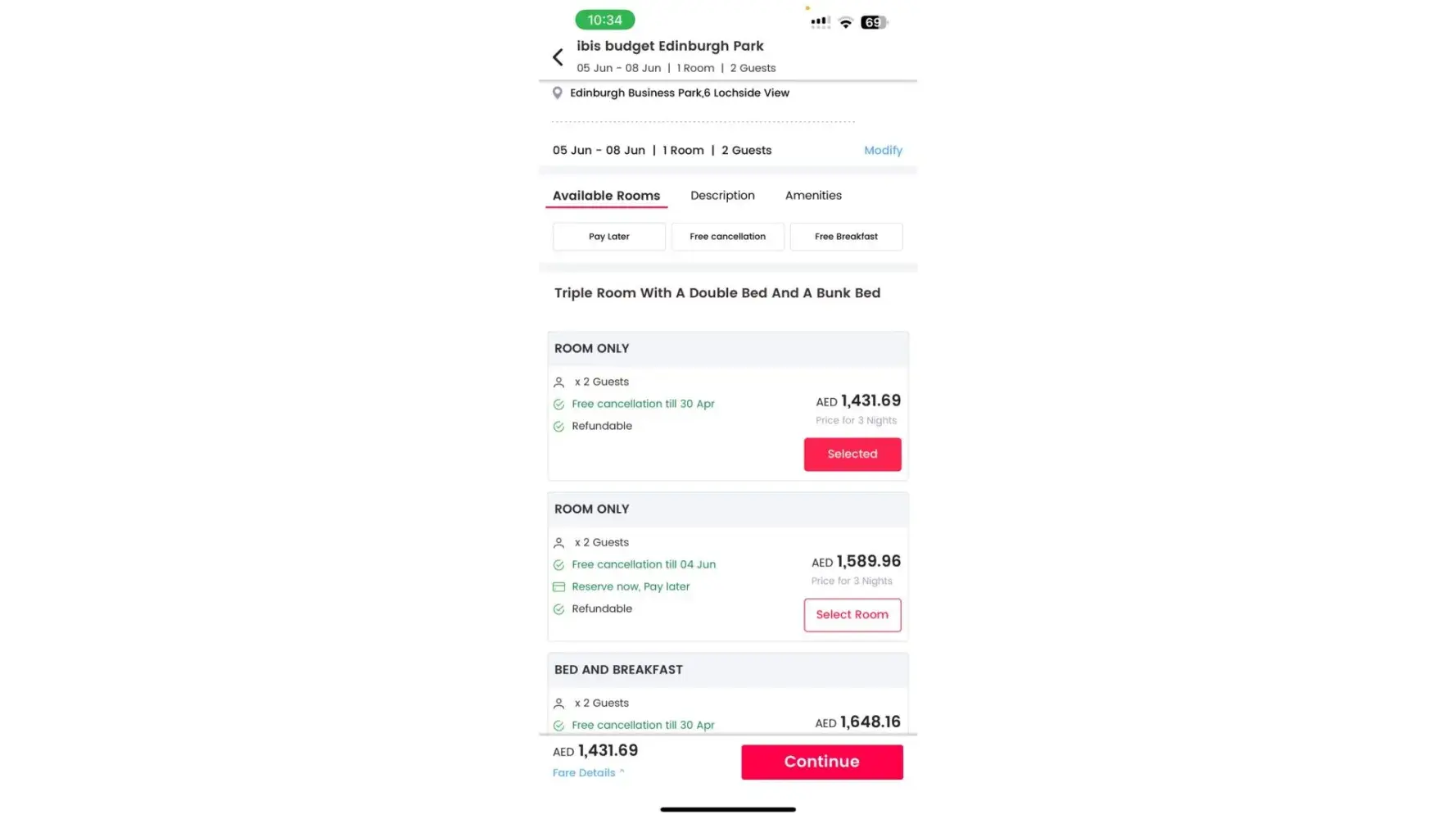This screenshot has width=1456, height=819.
Task: Tap Selected button on AED 1,431.69 room
Action: (x=852, y=454)
